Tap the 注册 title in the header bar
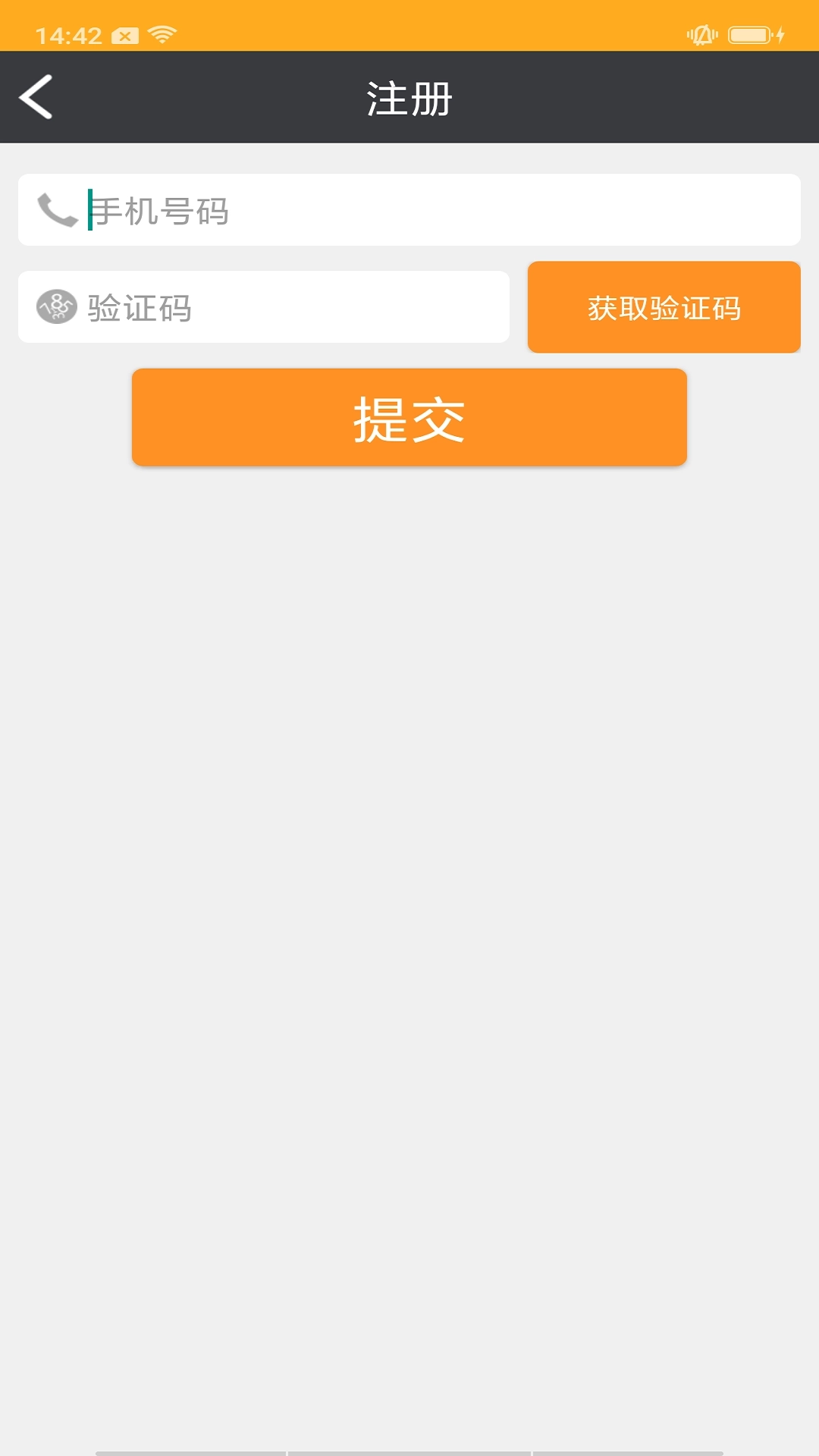 (409, 97)
